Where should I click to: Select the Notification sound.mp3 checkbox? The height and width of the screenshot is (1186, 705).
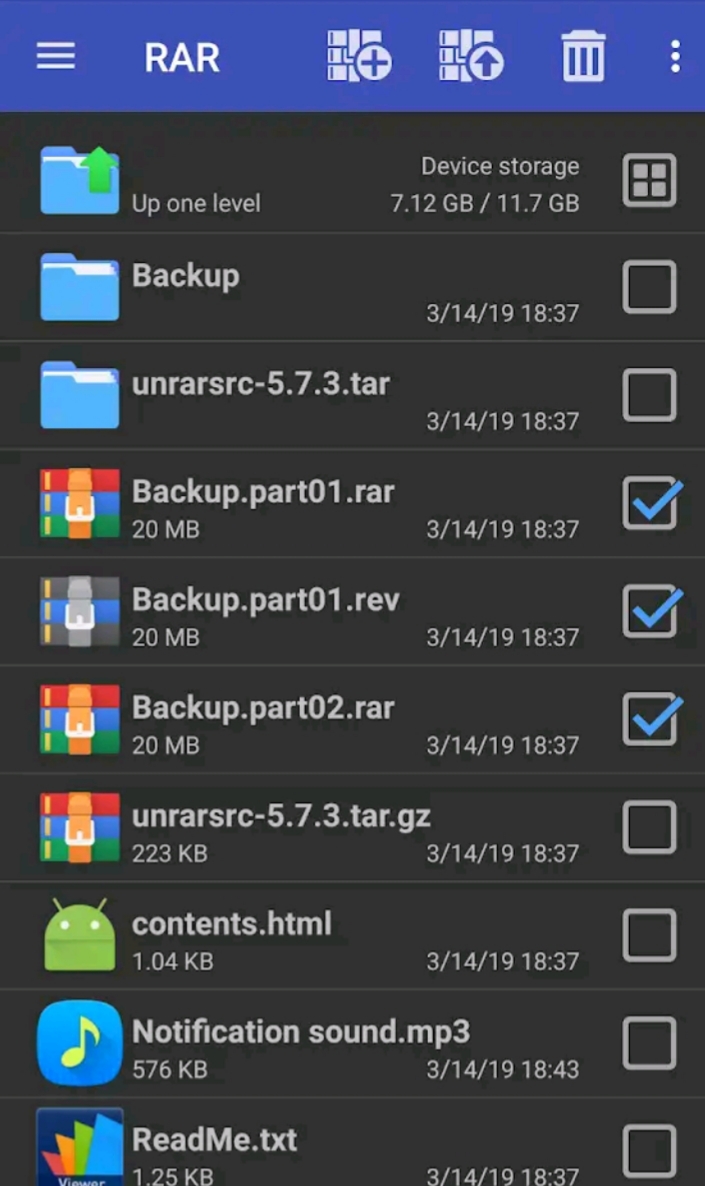(x=650, y=1043)
